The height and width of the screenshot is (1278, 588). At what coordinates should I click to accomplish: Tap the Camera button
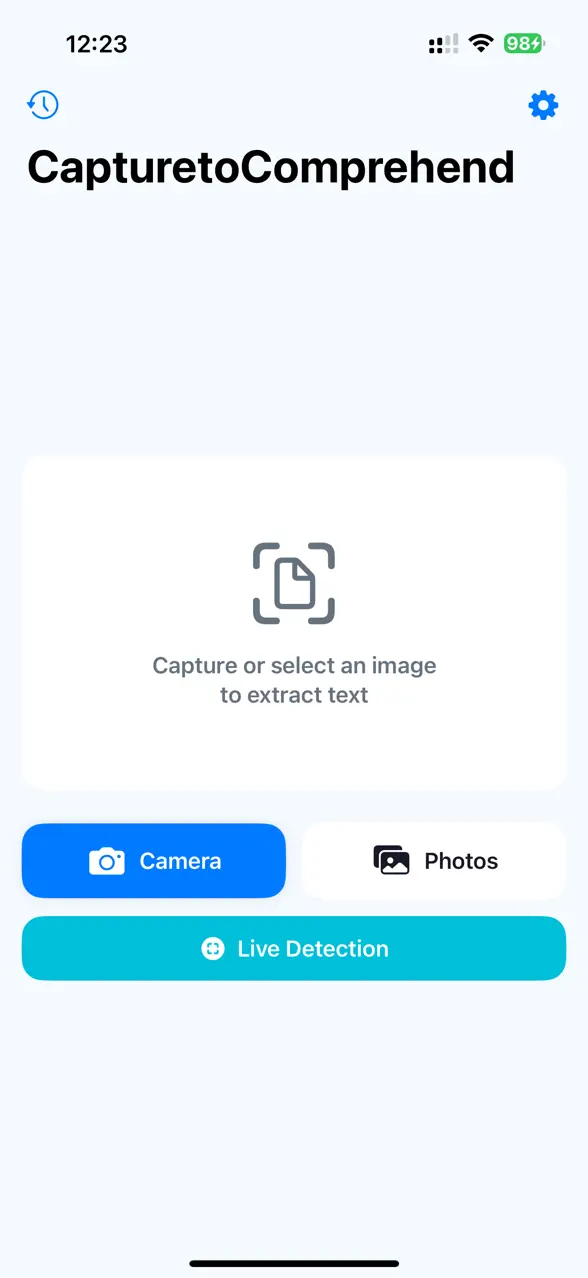pyautogui.click(x=154, y=861)
